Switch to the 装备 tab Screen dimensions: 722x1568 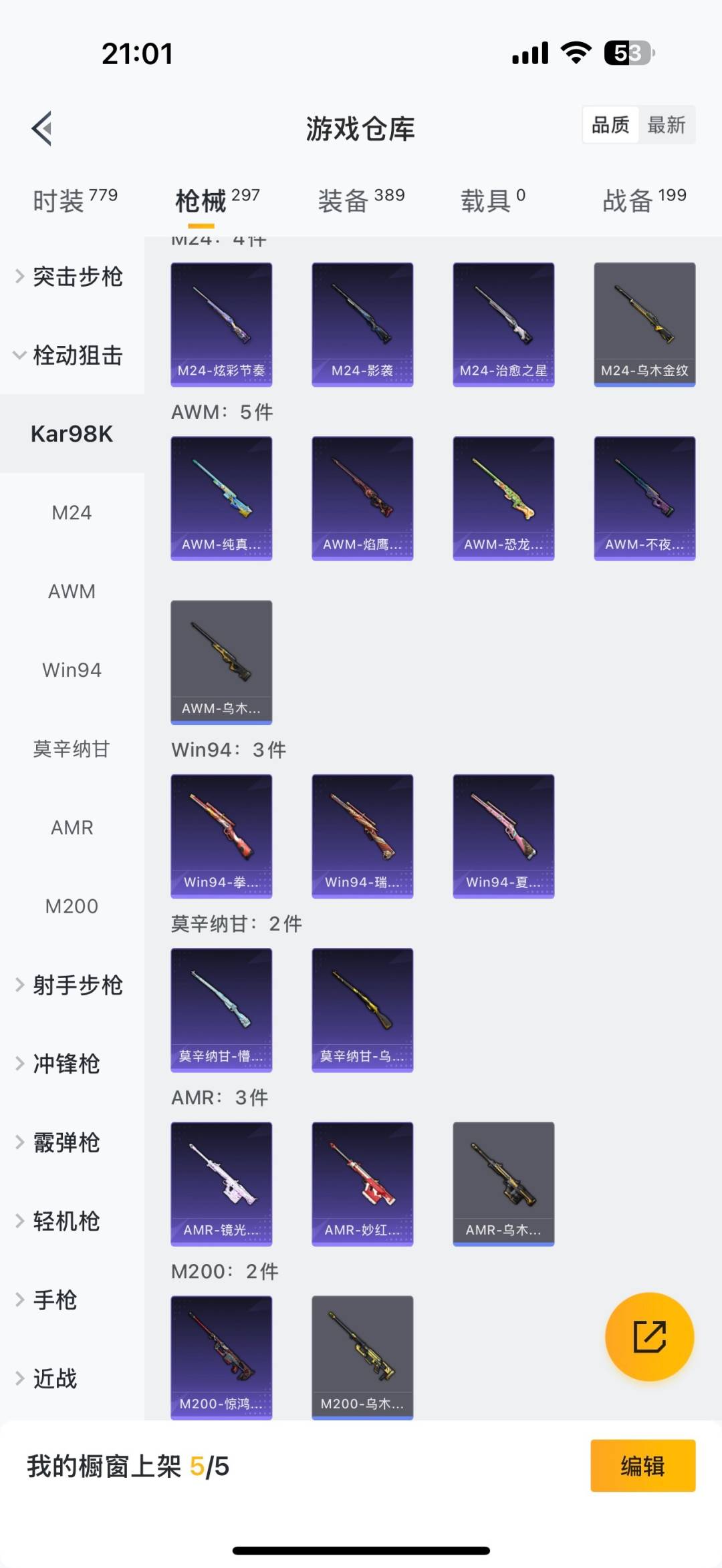(x=360, y=200)
